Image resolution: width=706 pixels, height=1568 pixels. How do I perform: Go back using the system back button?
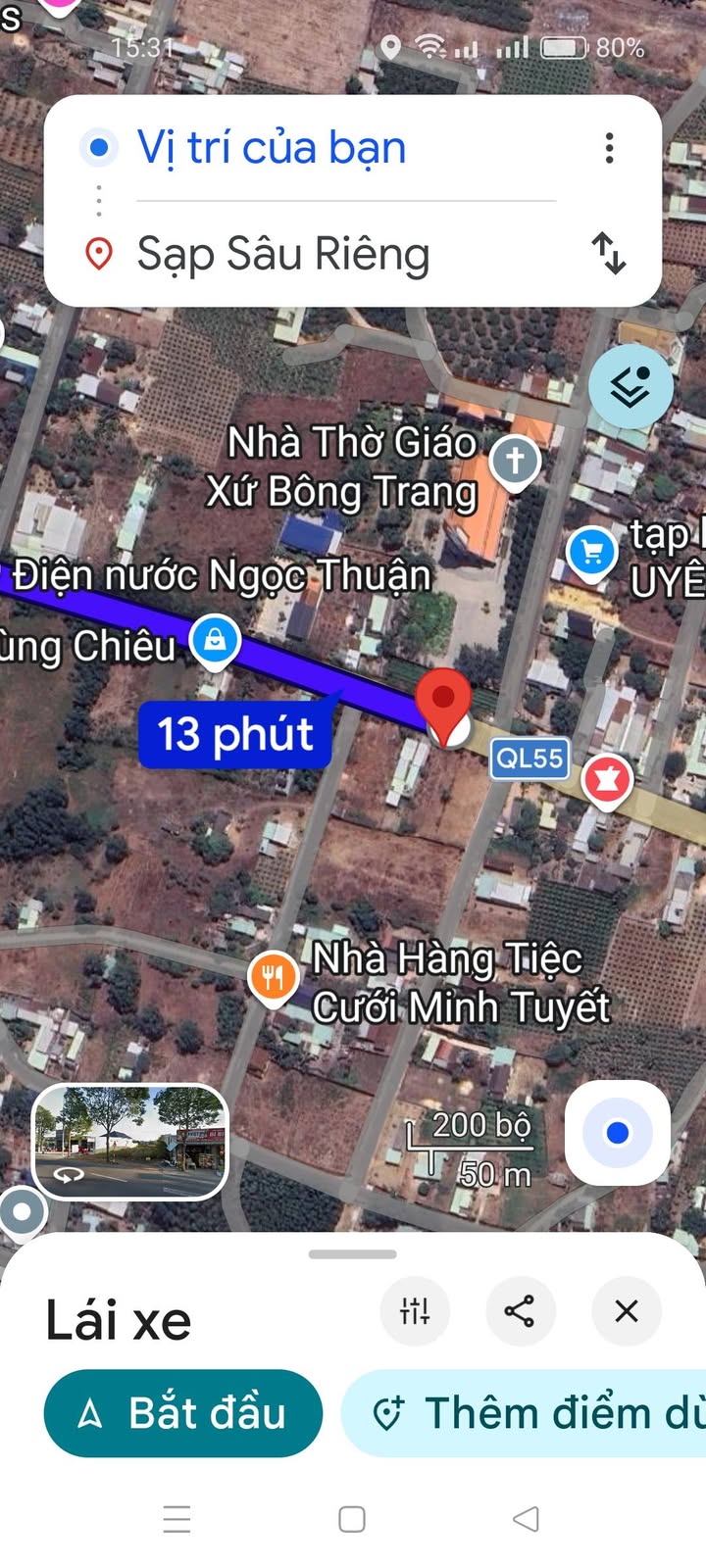526,1519
